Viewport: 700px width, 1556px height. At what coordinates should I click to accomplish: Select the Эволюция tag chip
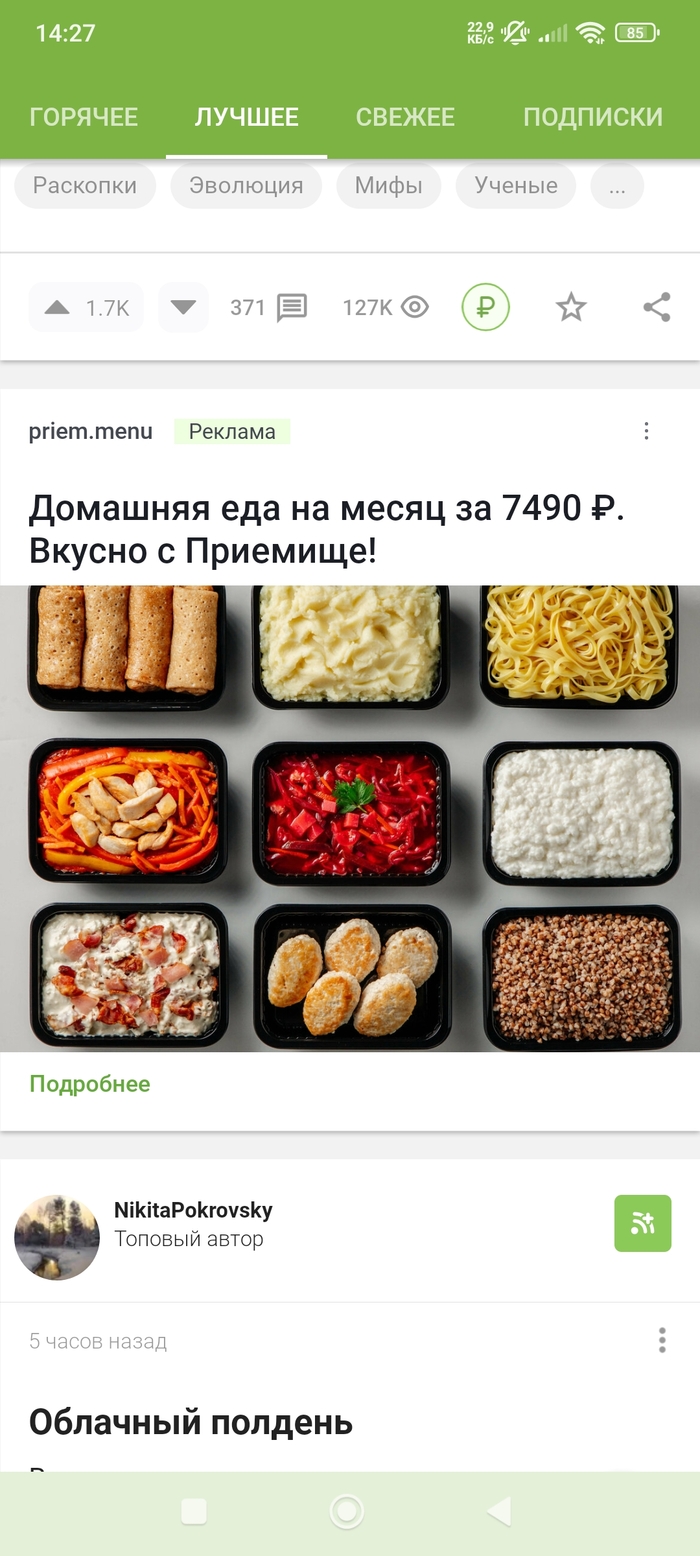tap(246, 186)
